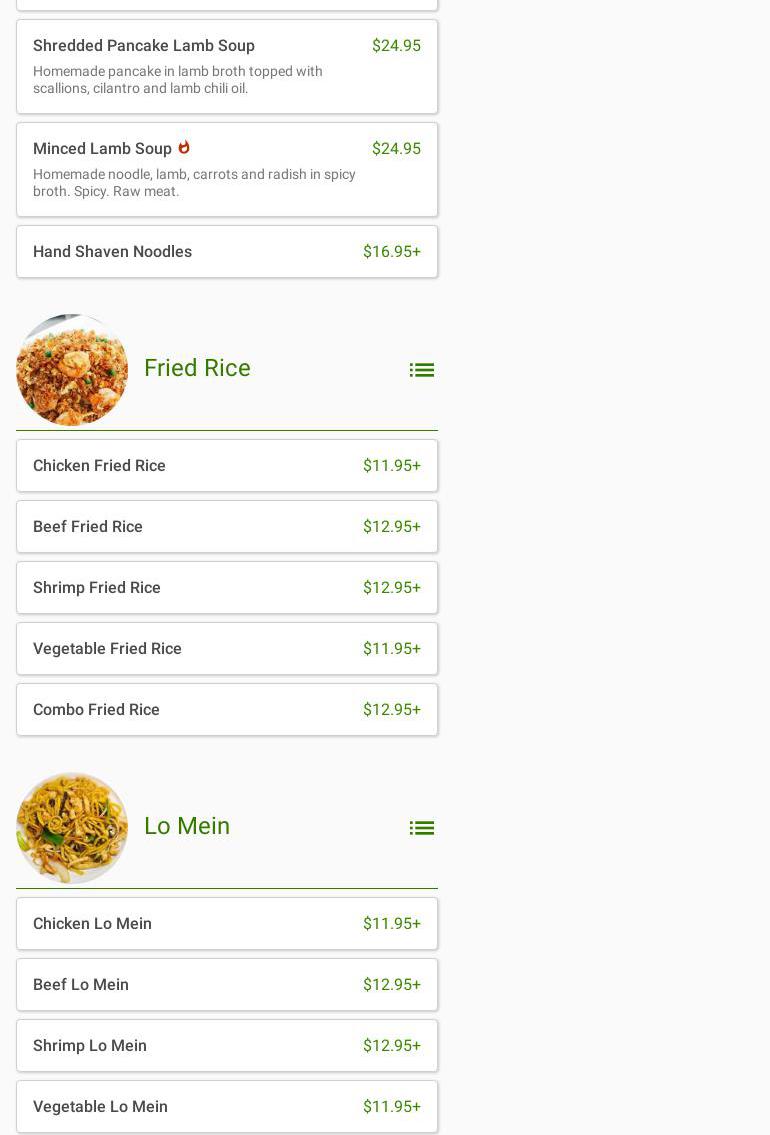Open the Fried Rice category list icon
This screenshot has height=1135, width=770.
[421, 370]
